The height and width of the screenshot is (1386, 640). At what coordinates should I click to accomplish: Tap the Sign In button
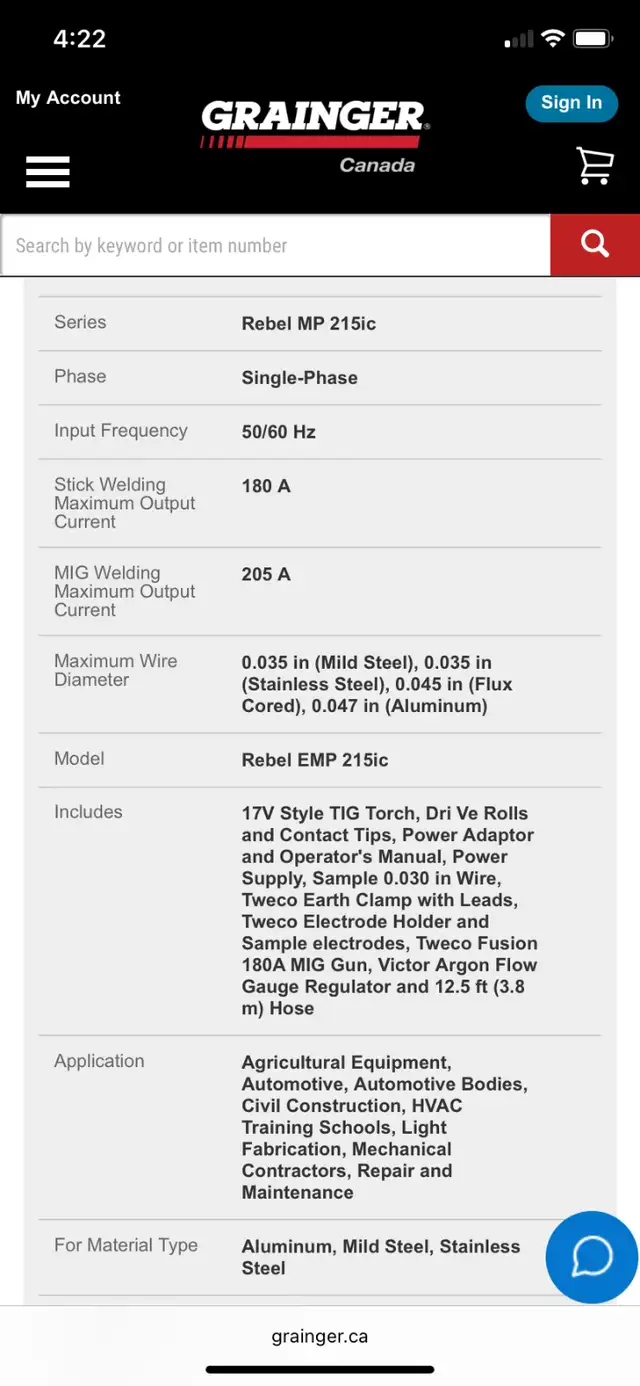[571, 103]
